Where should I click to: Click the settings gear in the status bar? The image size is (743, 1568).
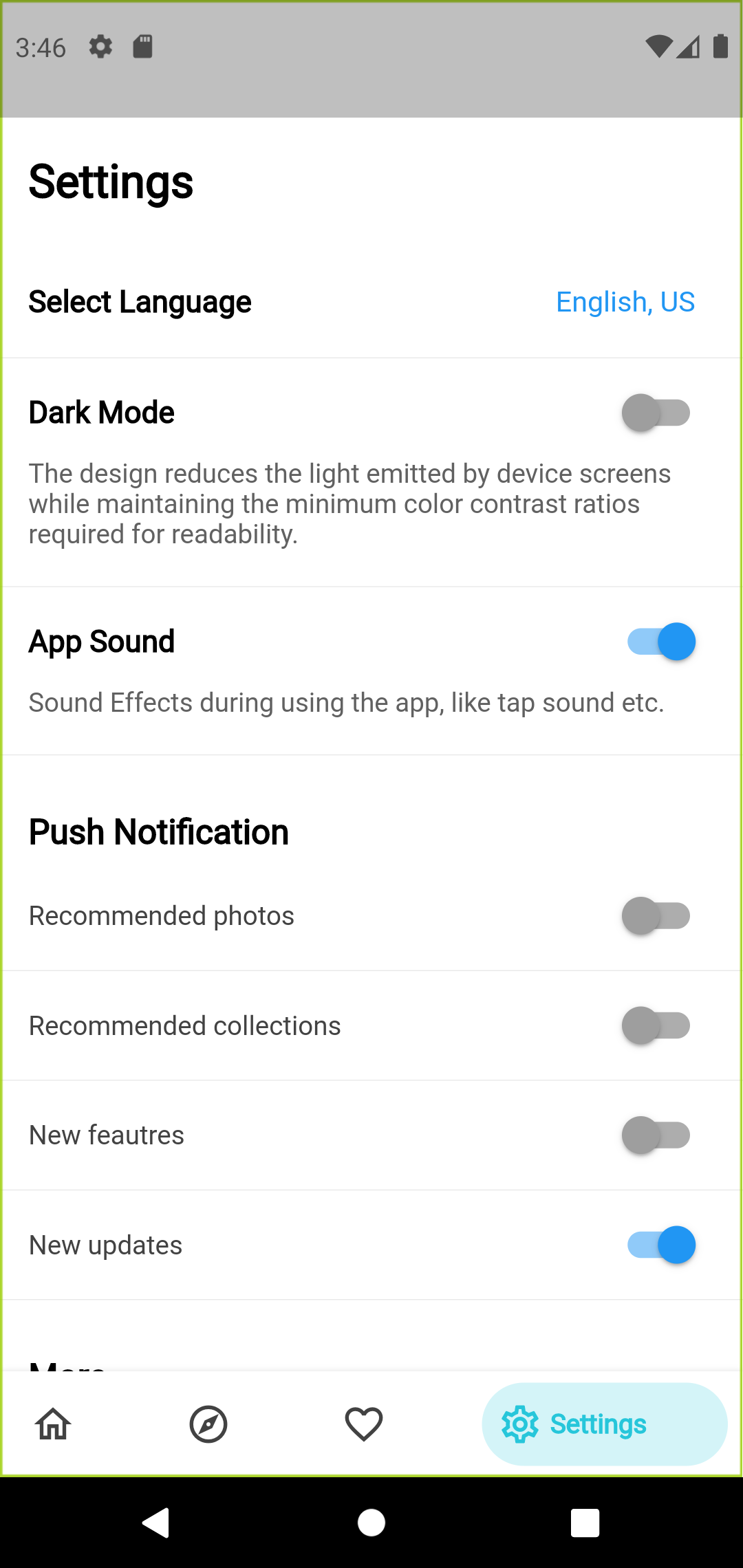pos(100,47)
